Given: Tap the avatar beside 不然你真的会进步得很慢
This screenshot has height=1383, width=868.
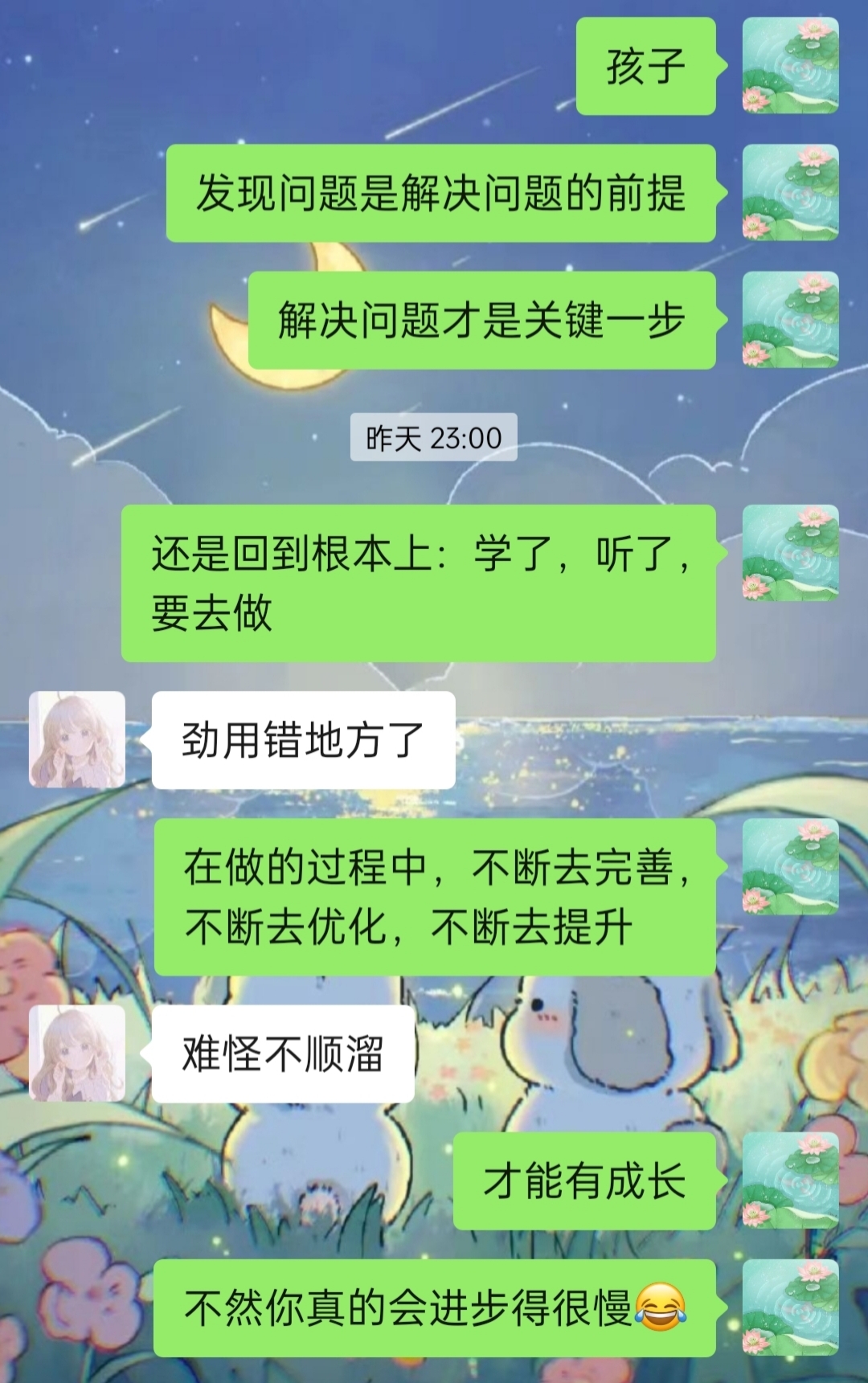Looking at the screenshot, I should (790, 1307).
